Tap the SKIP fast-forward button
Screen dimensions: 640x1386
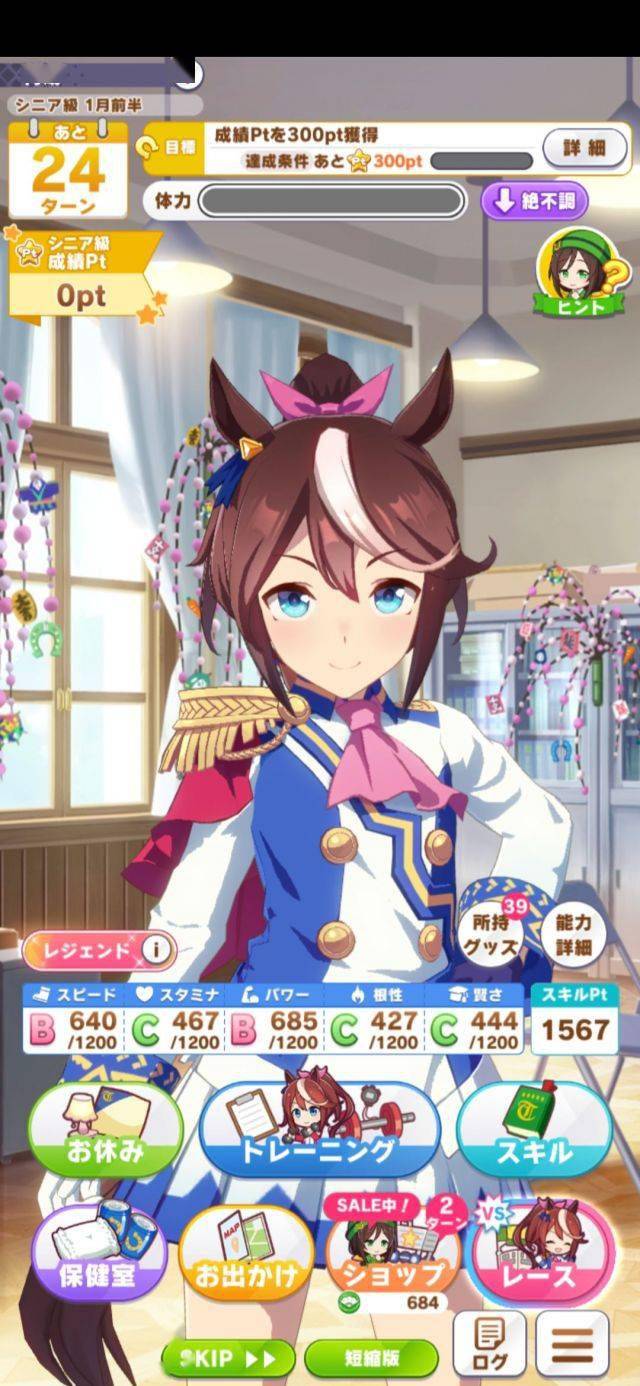tap(228, 1357)
